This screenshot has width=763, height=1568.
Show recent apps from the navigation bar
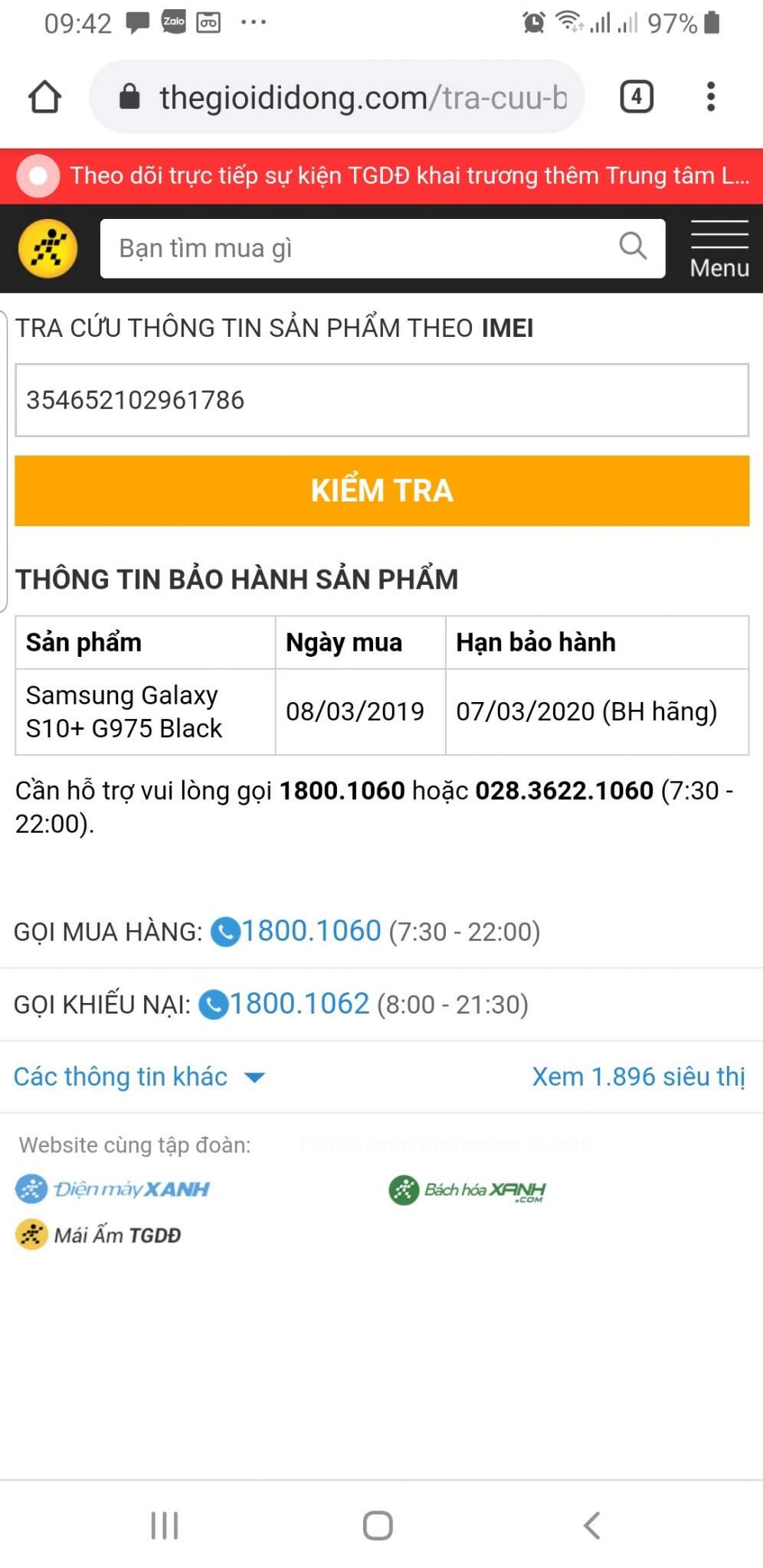tap(164, 1525)
